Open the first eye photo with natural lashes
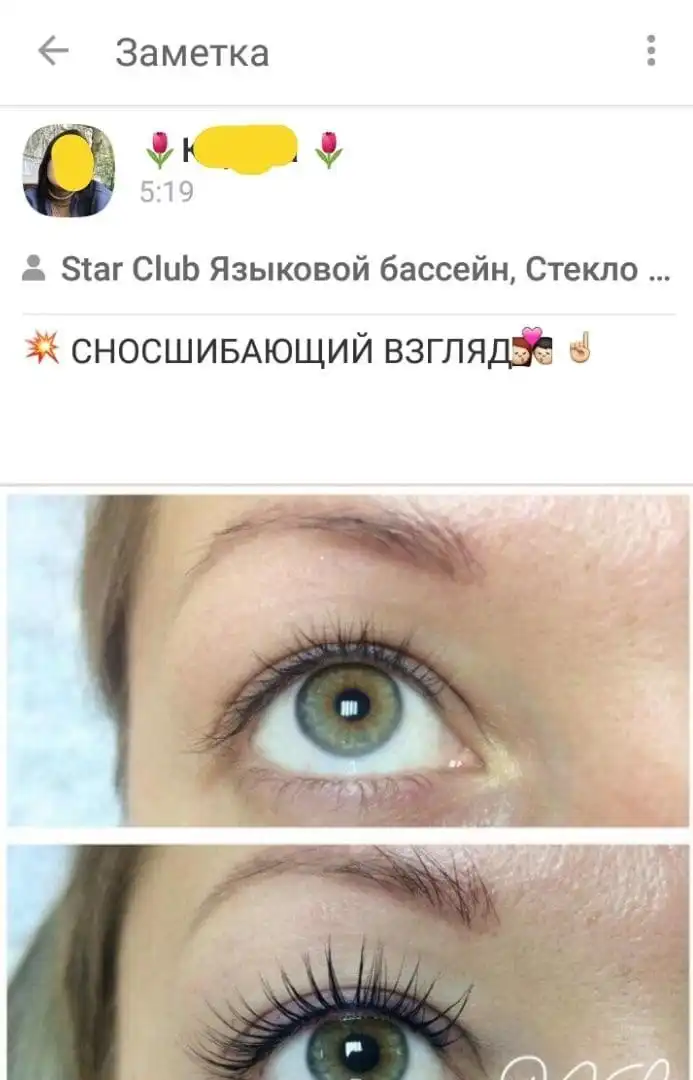This screenshot has height=1080, width=693. tap(347, 660)
